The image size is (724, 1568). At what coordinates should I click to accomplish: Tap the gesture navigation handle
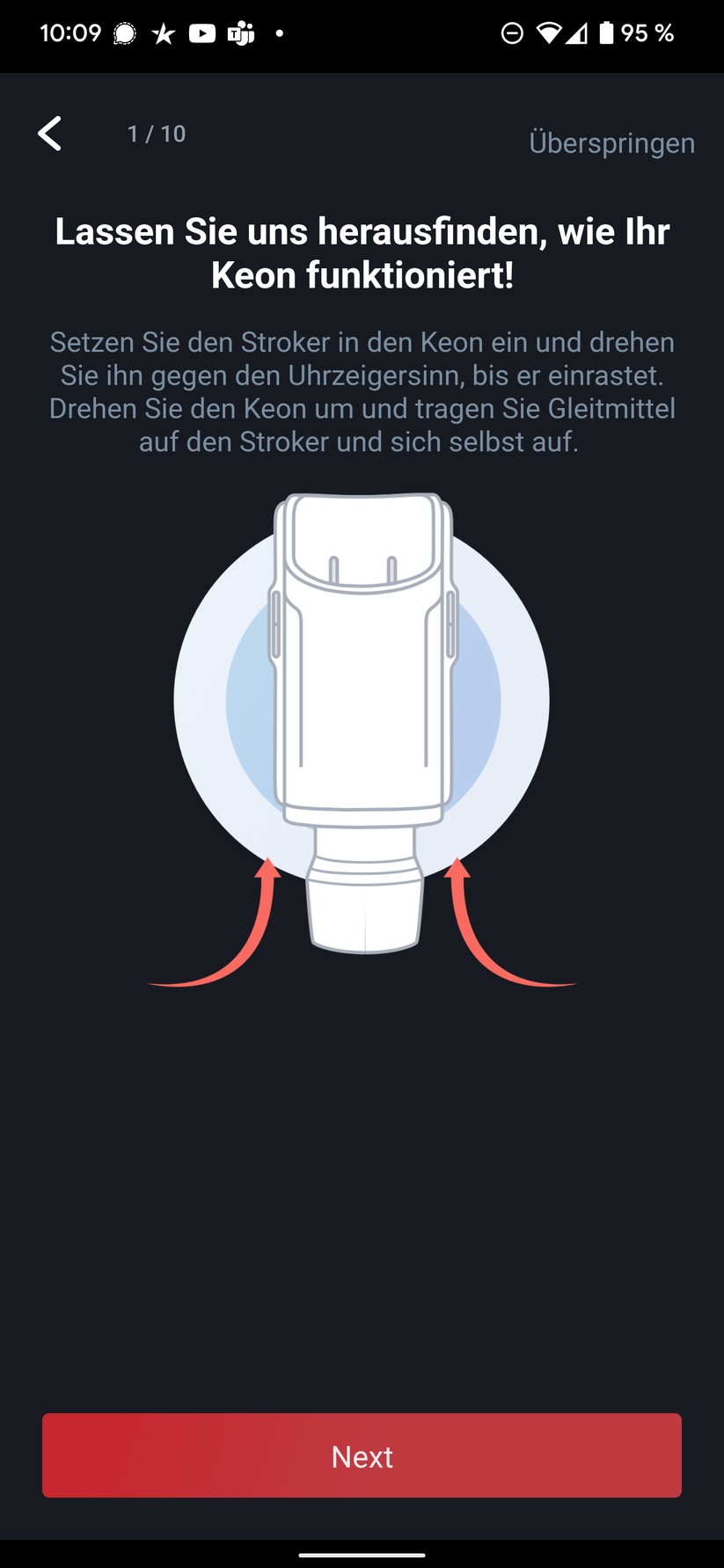(362, 1557)
